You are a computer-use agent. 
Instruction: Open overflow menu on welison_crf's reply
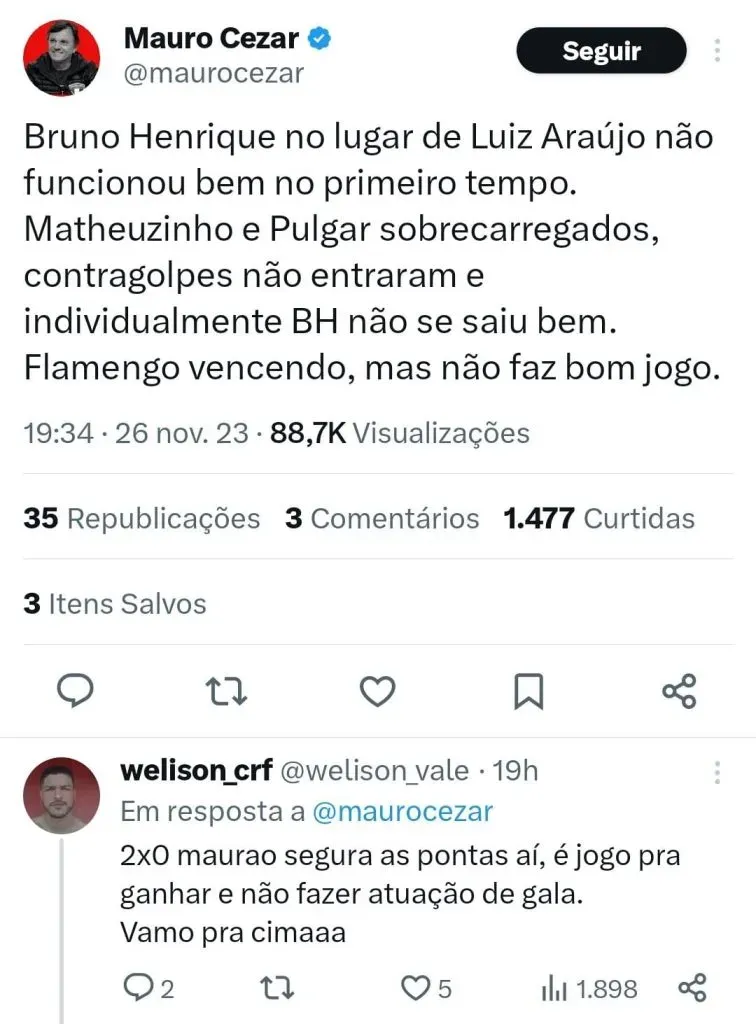(x=718, y=772)
